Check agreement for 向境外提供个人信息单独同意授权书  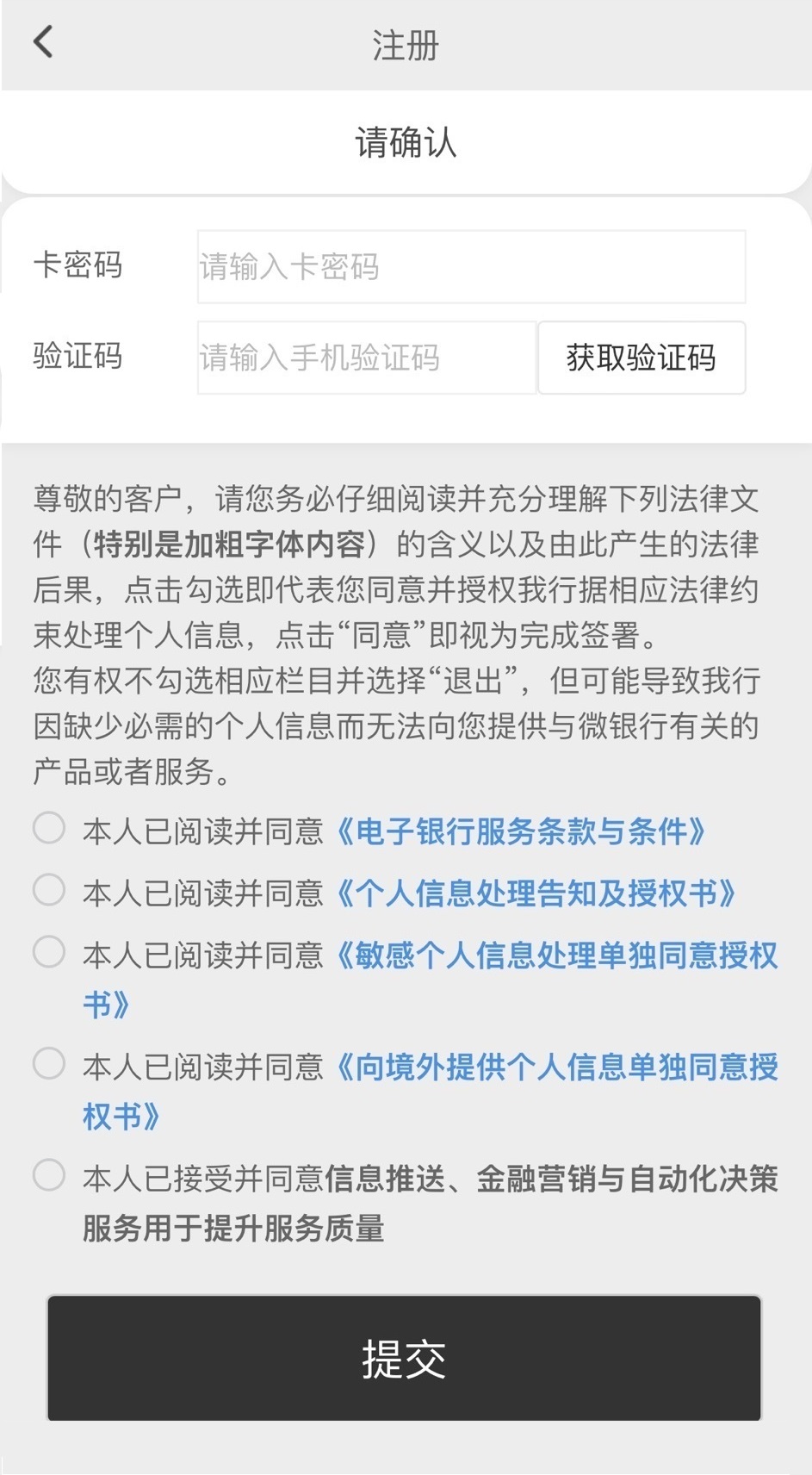click(x=49, y=1063)
